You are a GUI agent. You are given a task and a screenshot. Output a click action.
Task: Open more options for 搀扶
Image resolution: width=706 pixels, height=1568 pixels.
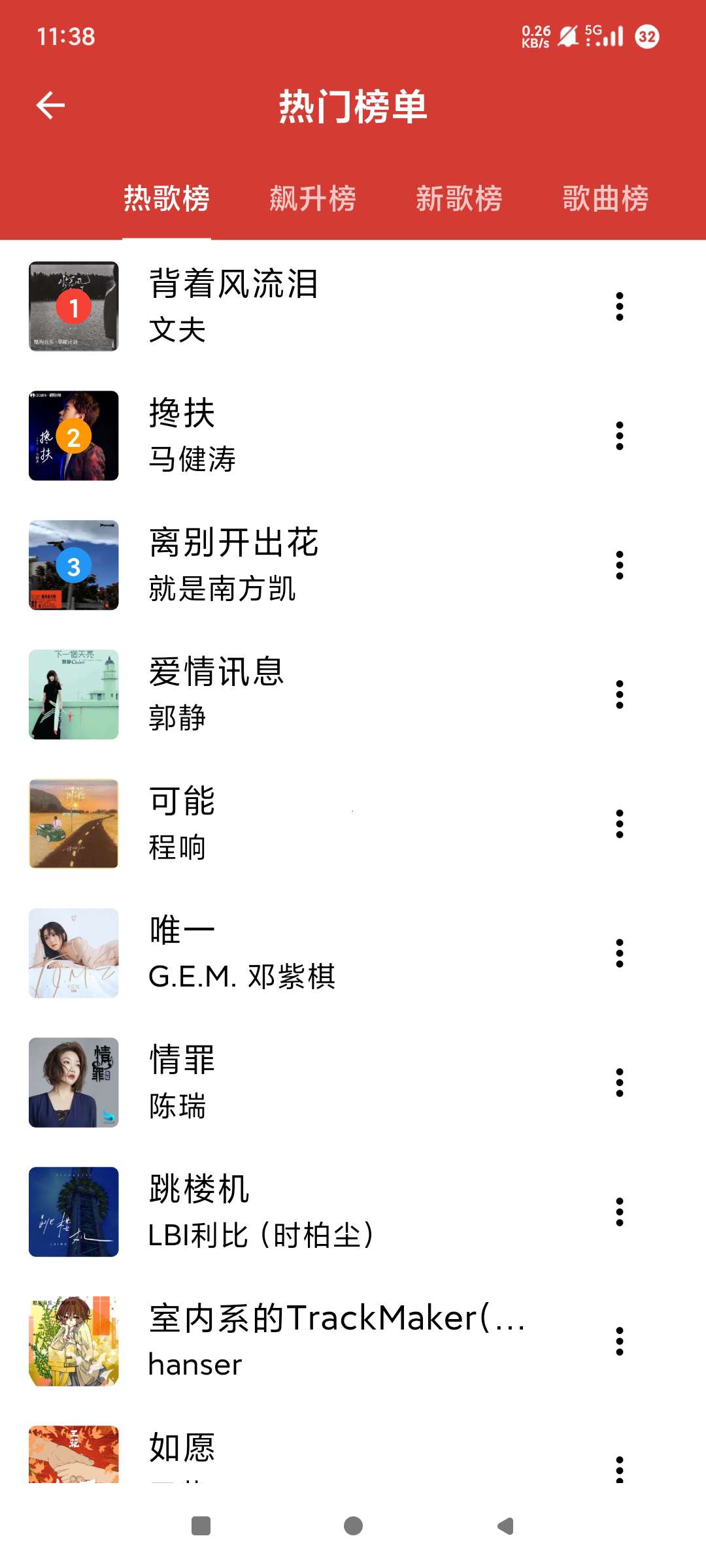620,436
